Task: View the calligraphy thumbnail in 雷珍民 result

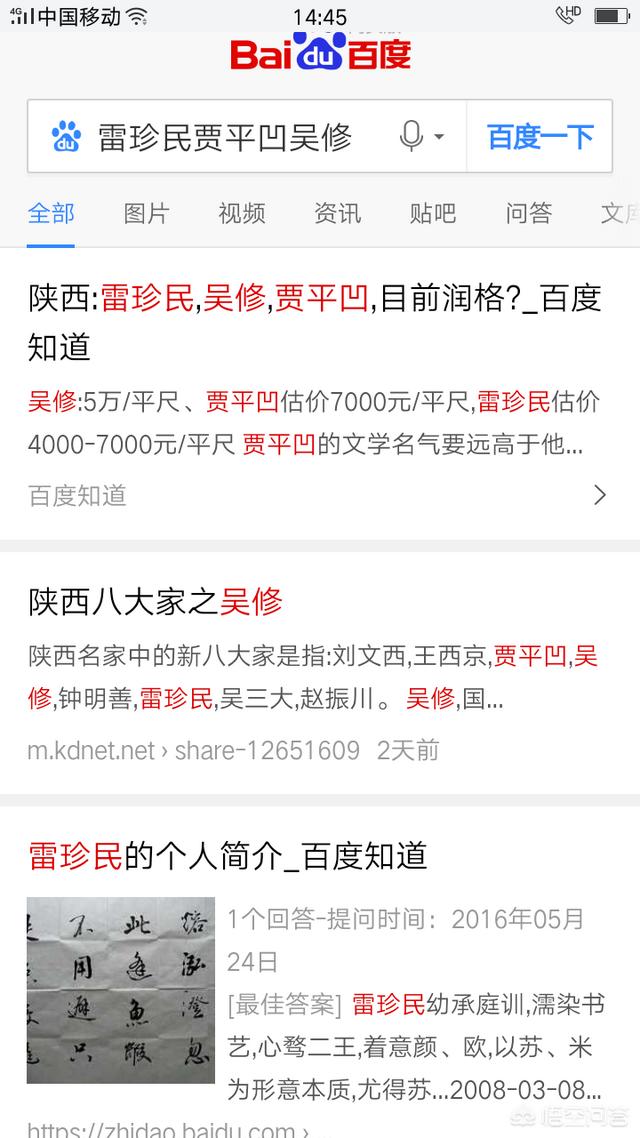Action: click(120, 990)
